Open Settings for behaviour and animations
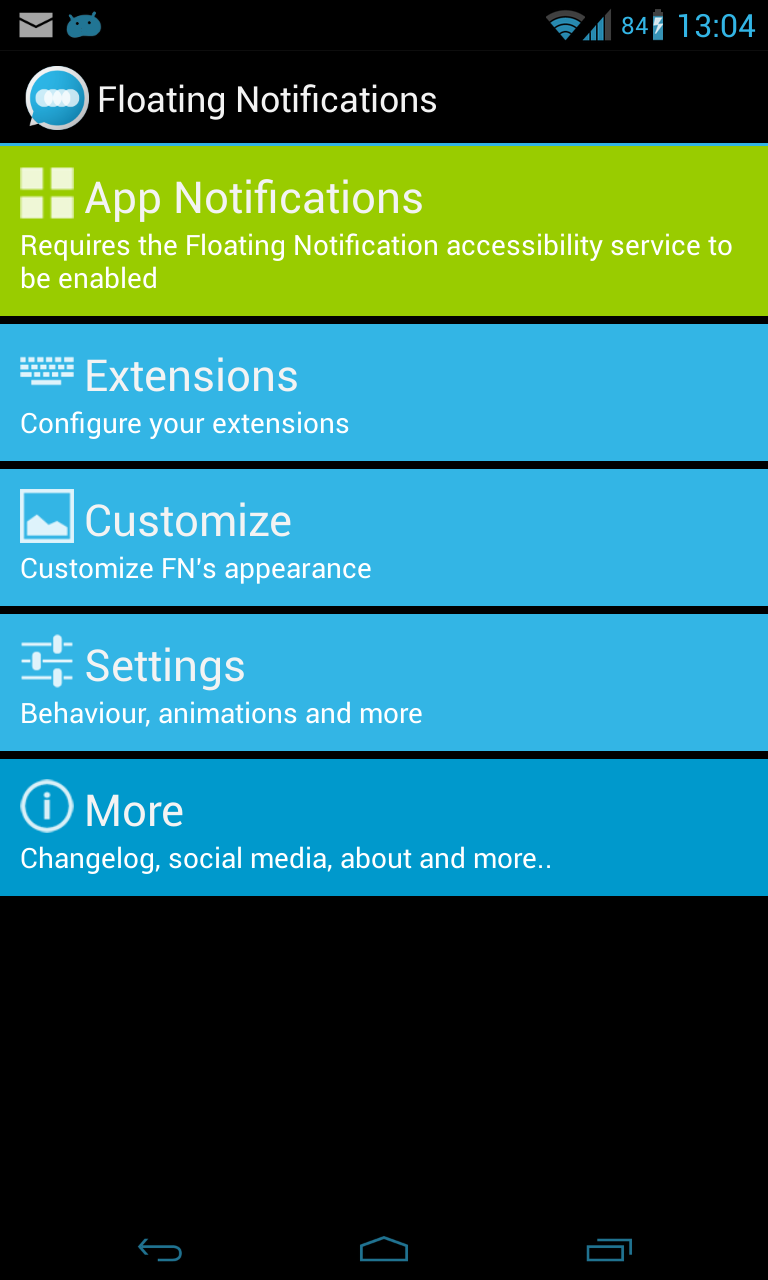 click(x=384, y=682)
